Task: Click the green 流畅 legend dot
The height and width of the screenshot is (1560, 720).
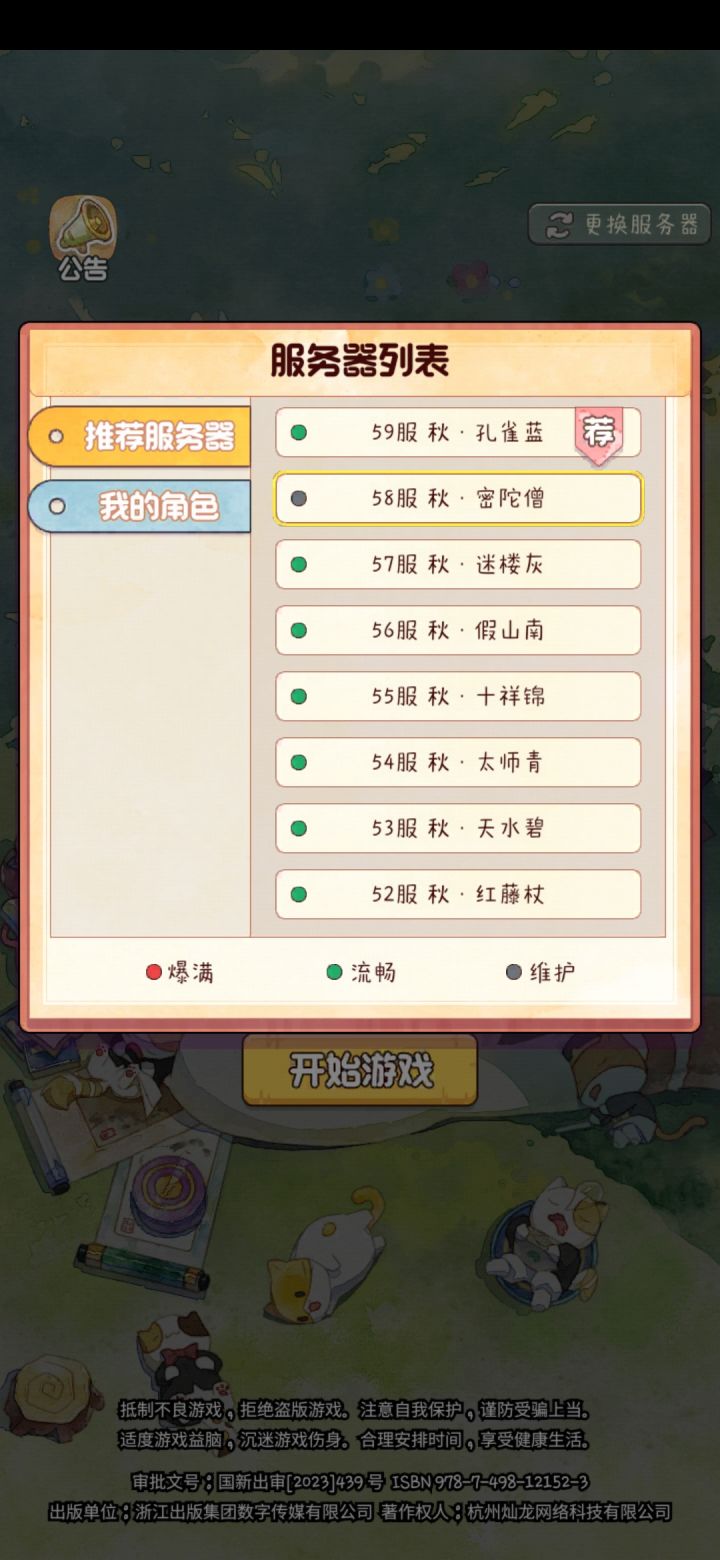Action: pyautogui.click(x=336, y=971)
